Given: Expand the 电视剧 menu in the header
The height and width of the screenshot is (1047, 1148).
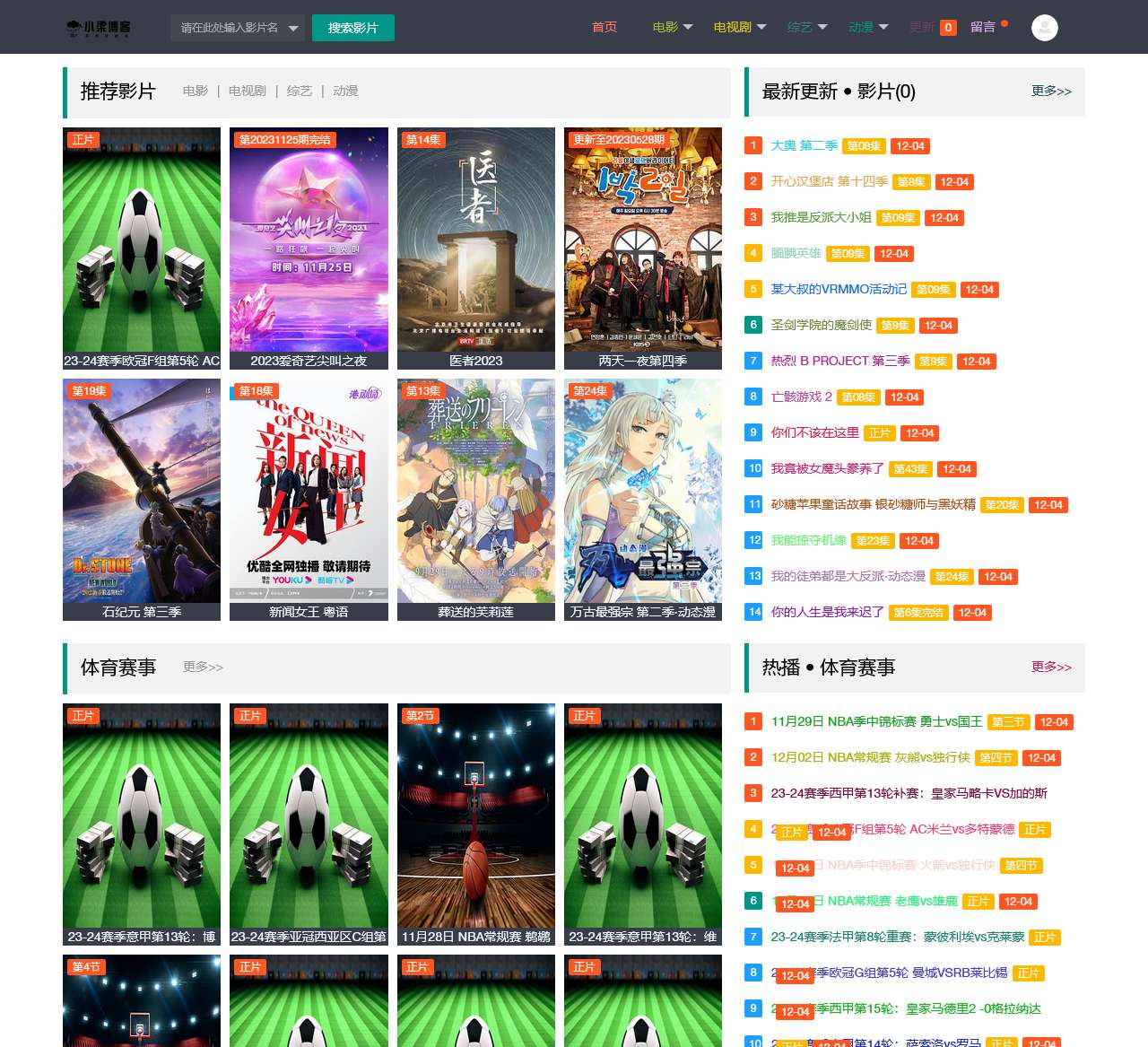Looking at the screenshot, I should click(740, 27).
